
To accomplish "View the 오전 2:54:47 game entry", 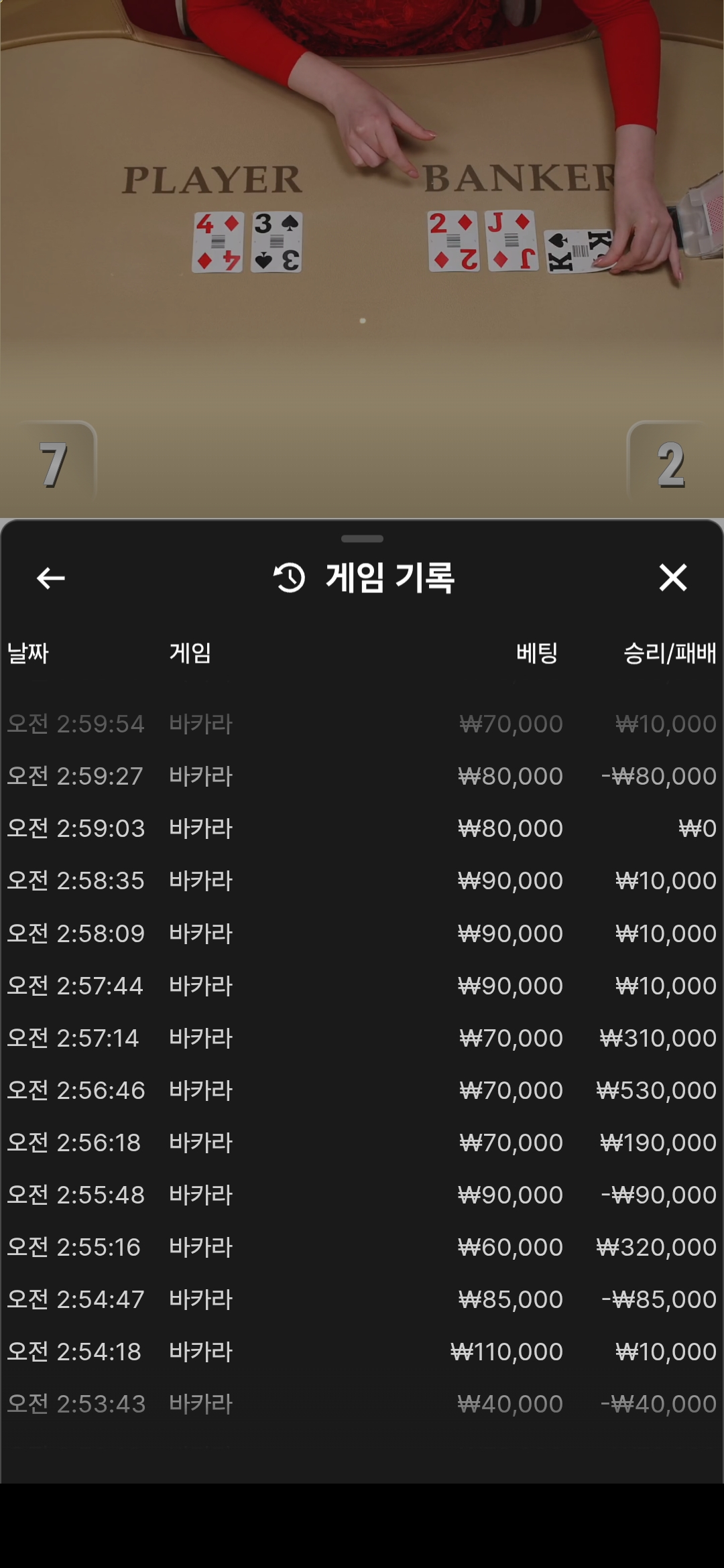I will point(362,1299).
